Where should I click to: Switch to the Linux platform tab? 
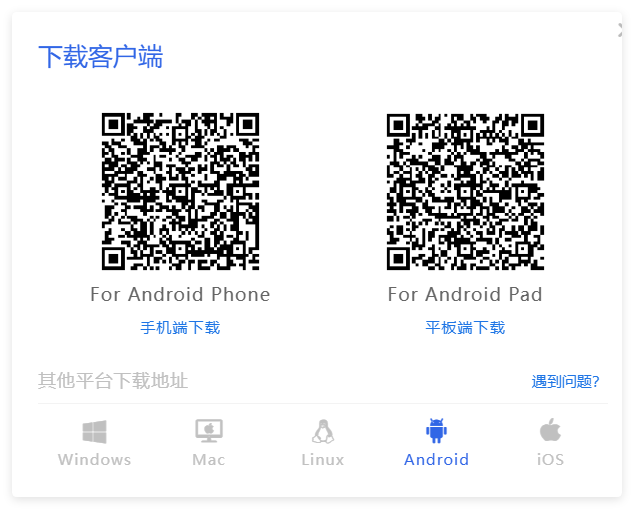pos(322,444)
